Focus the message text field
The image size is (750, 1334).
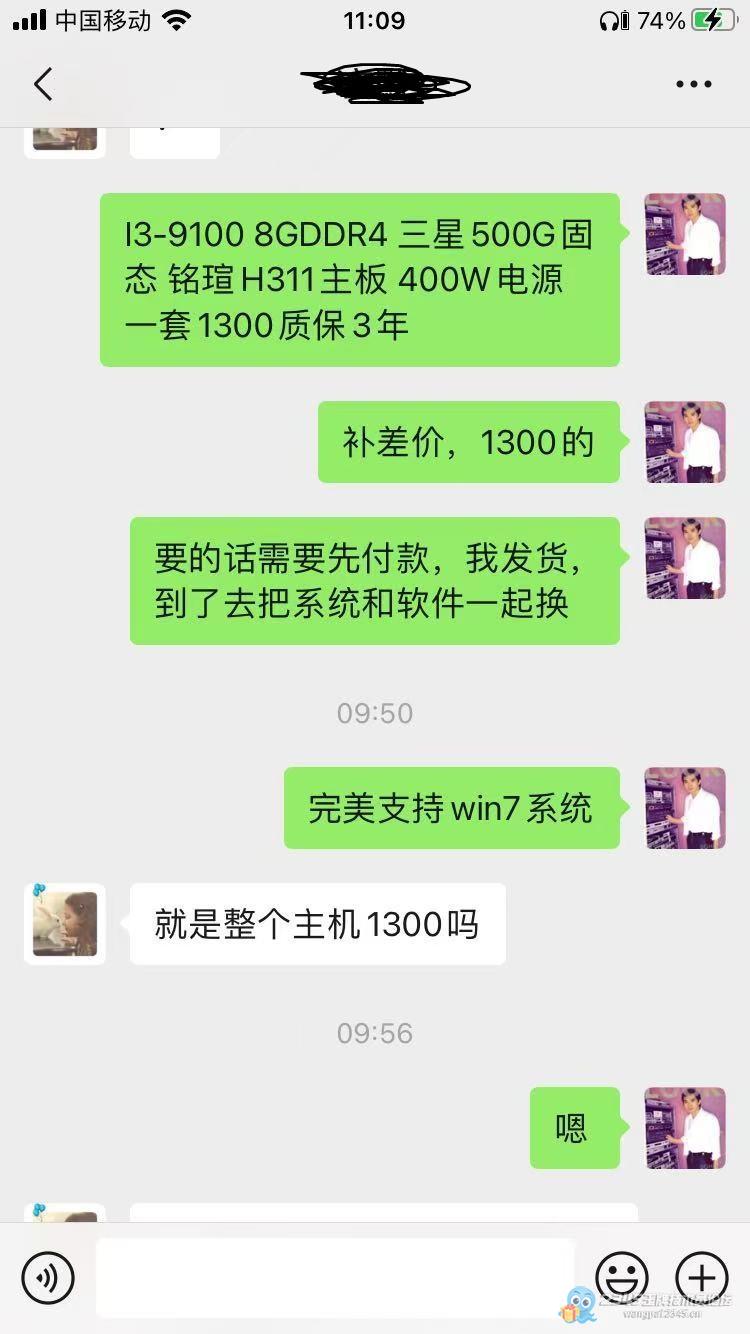[x=335, y=1277]
